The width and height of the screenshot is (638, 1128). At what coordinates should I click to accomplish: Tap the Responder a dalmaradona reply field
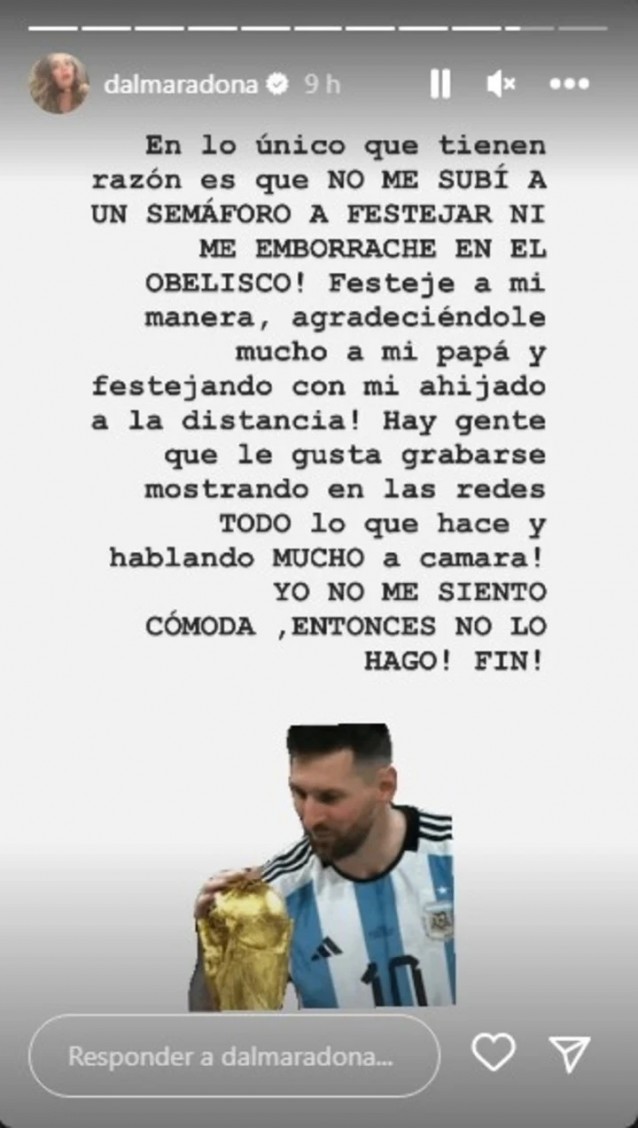[x=233, y=1055]
